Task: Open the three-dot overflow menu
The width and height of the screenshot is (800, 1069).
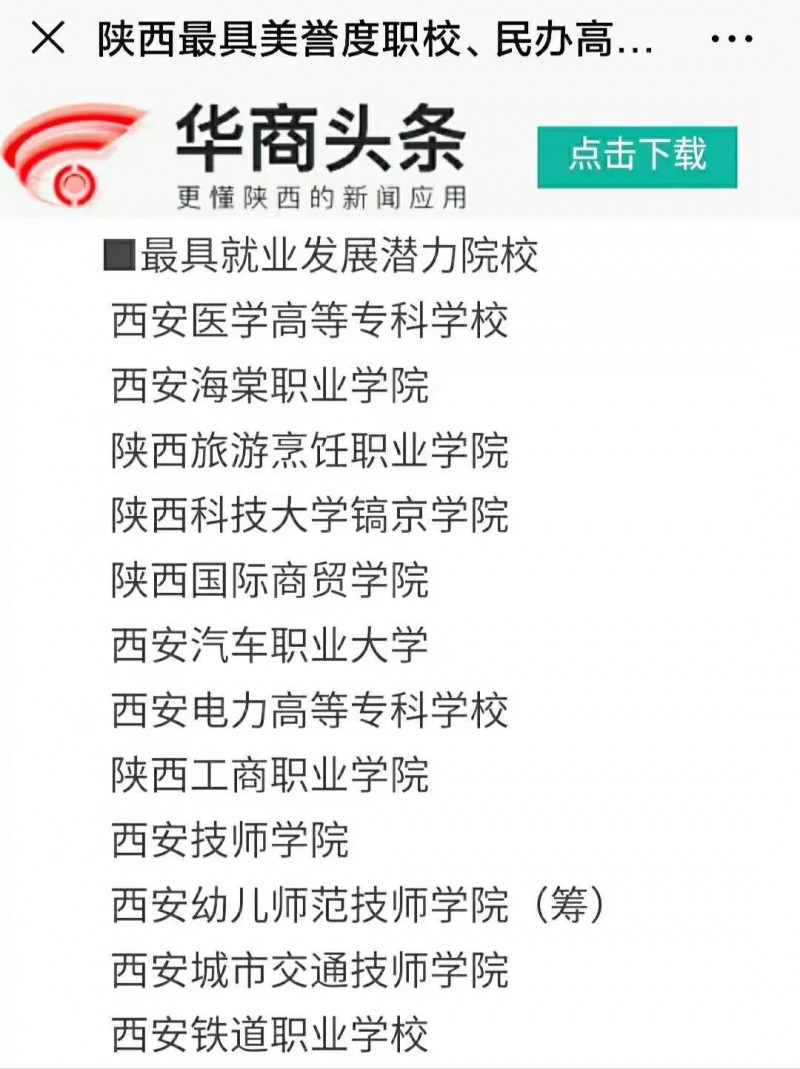Action: (x=731, y=40)
